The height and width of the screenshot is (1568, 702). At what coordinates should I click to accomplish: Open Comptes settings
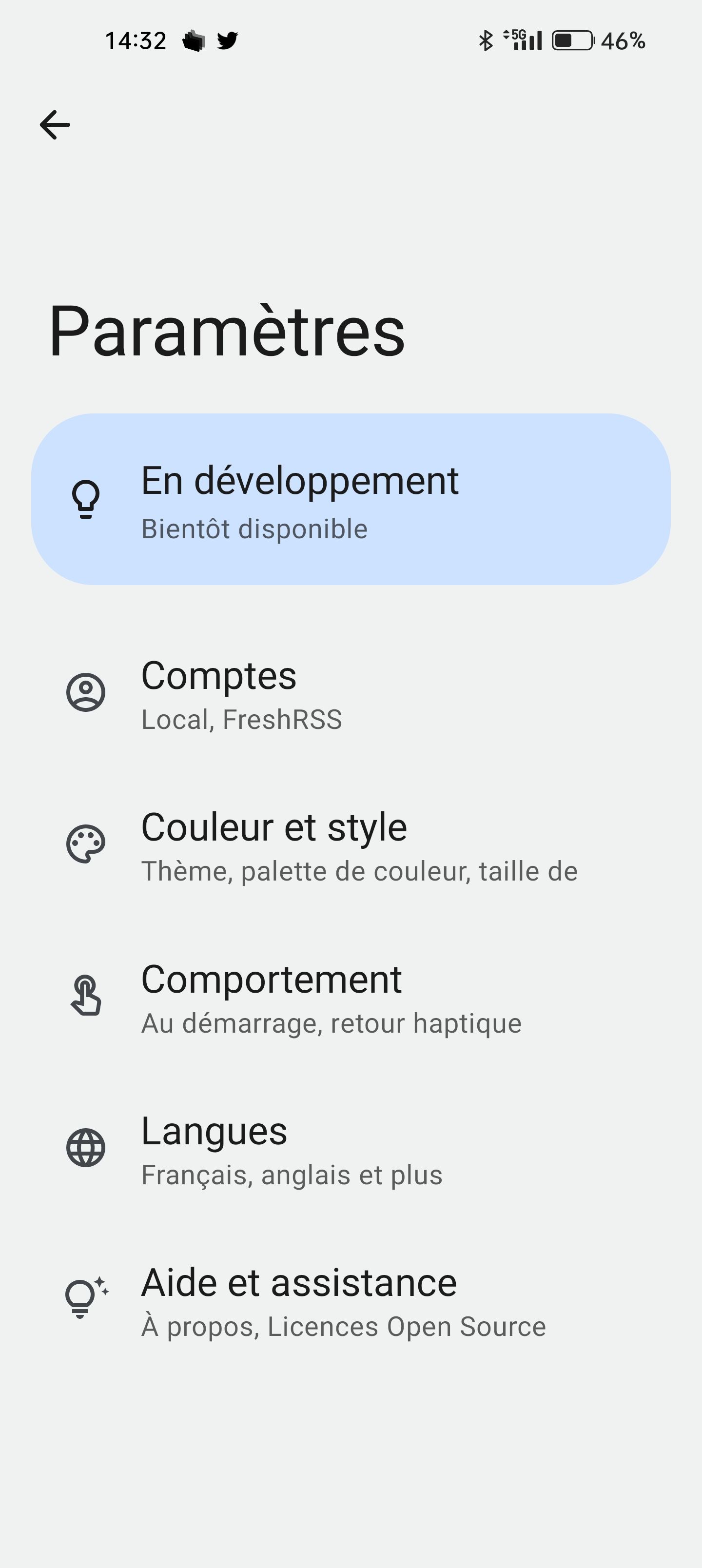tap(351, 694)
